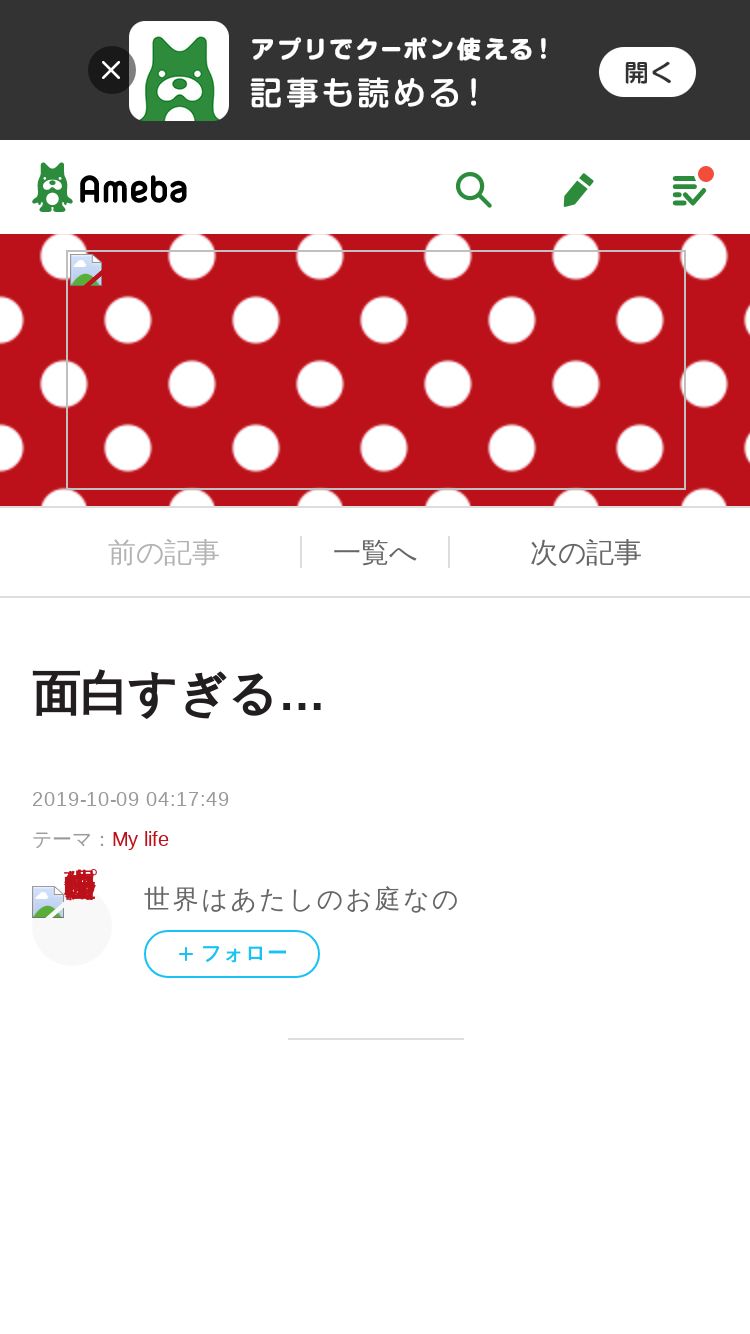The height and width of the screenshot is (1334, 750).
Task: Follow this blog with ＋フォロー
Action: [x=232, y=954]
